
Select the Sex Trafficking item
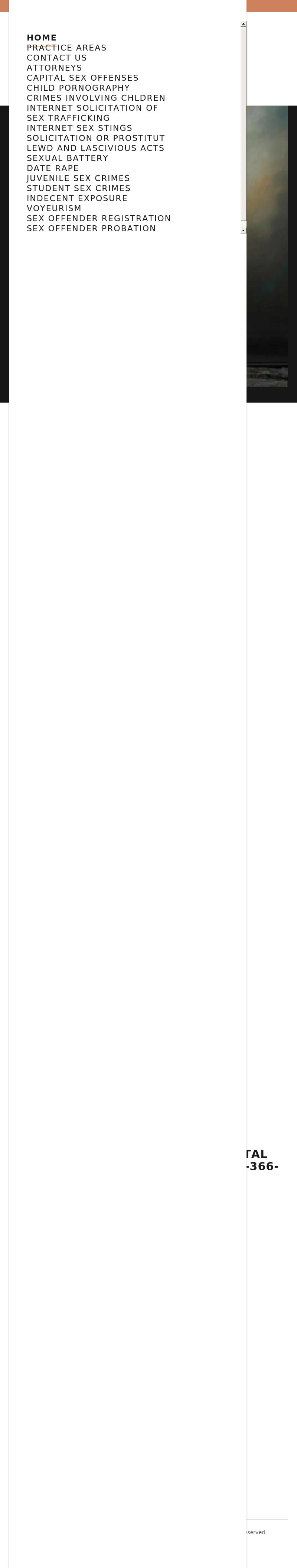tap(68, 118)
